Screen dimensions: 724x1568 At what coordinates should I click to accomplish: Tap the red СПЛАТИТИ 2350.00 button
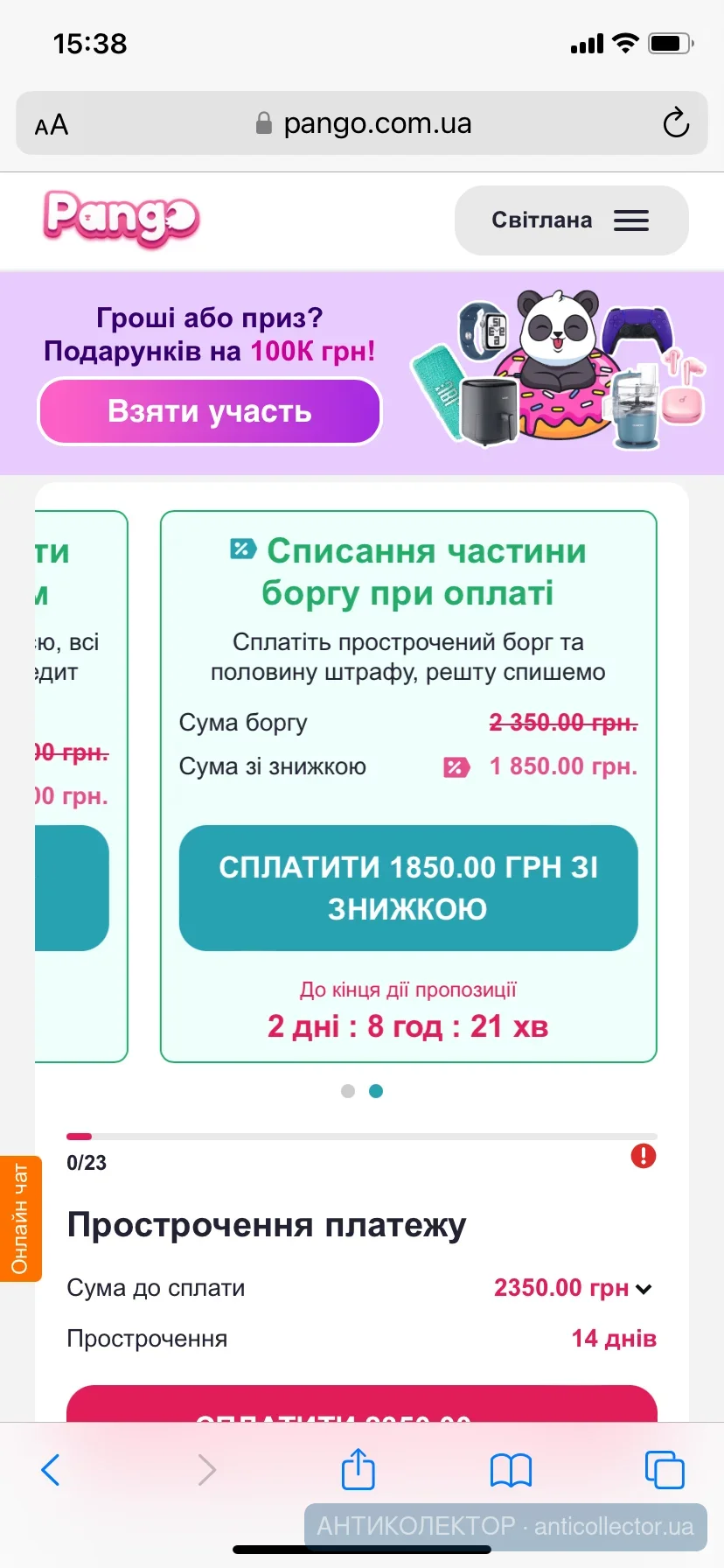coord(362,1403)
